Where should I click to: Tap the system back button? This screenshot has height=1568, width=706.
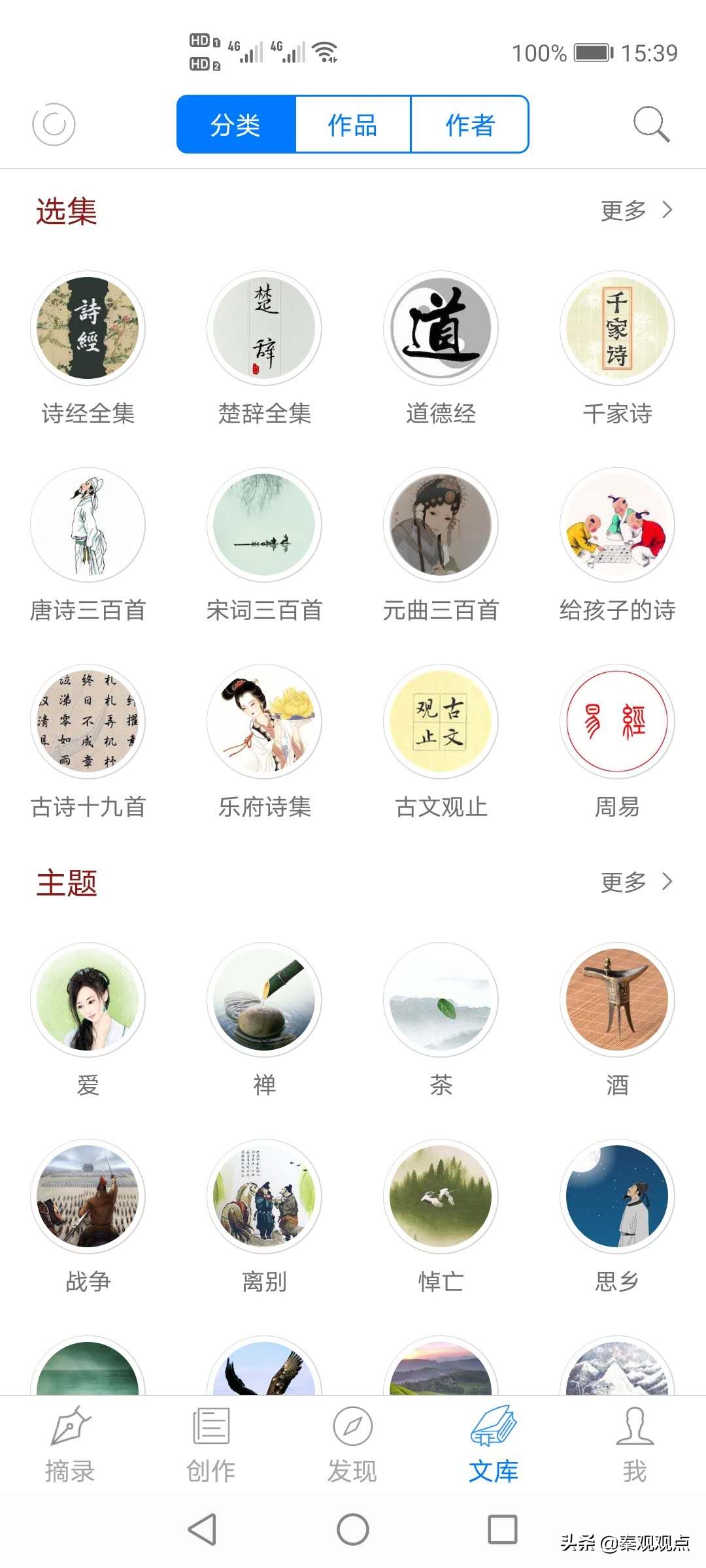202,1529
